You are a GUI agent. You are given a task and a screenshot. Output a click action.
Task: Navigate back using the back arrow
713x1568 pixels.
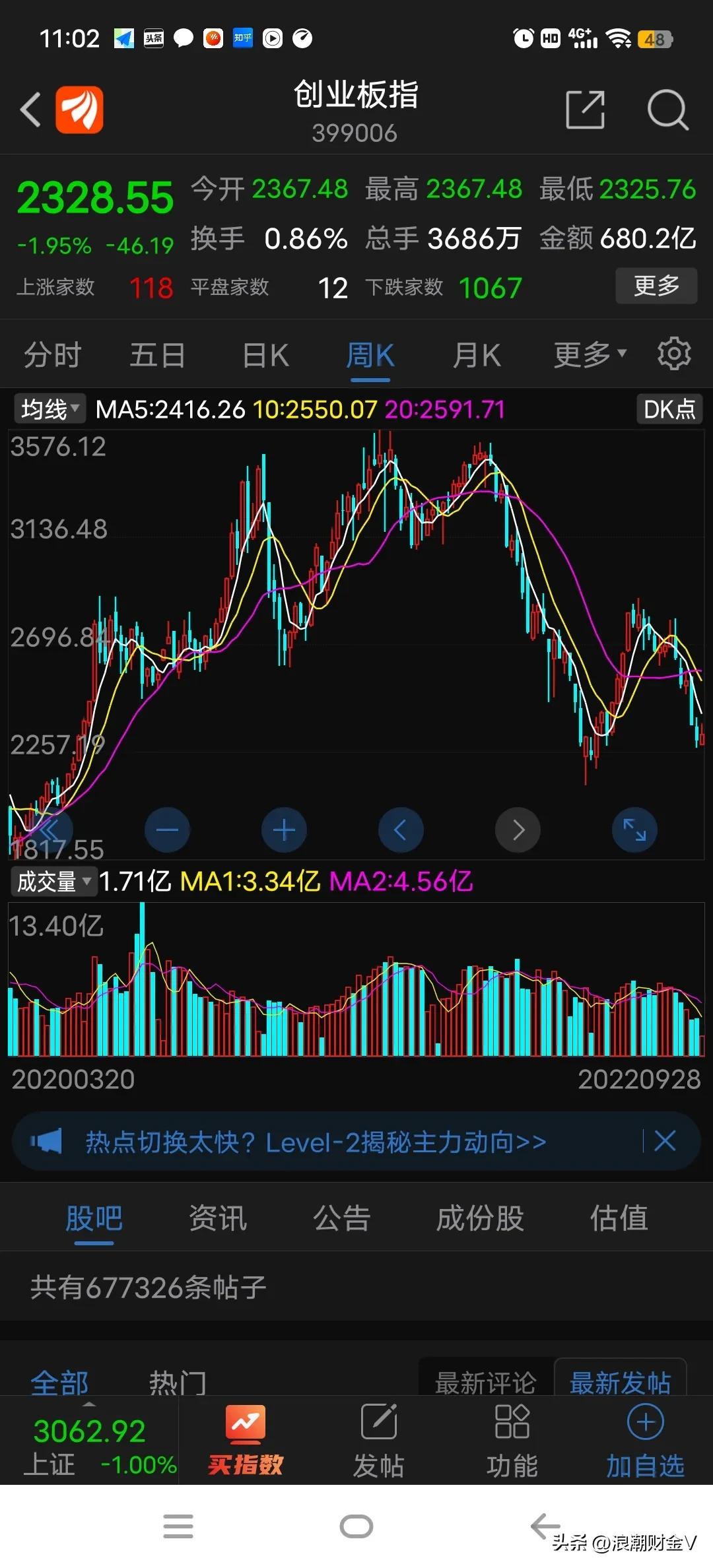click(30, 110)
